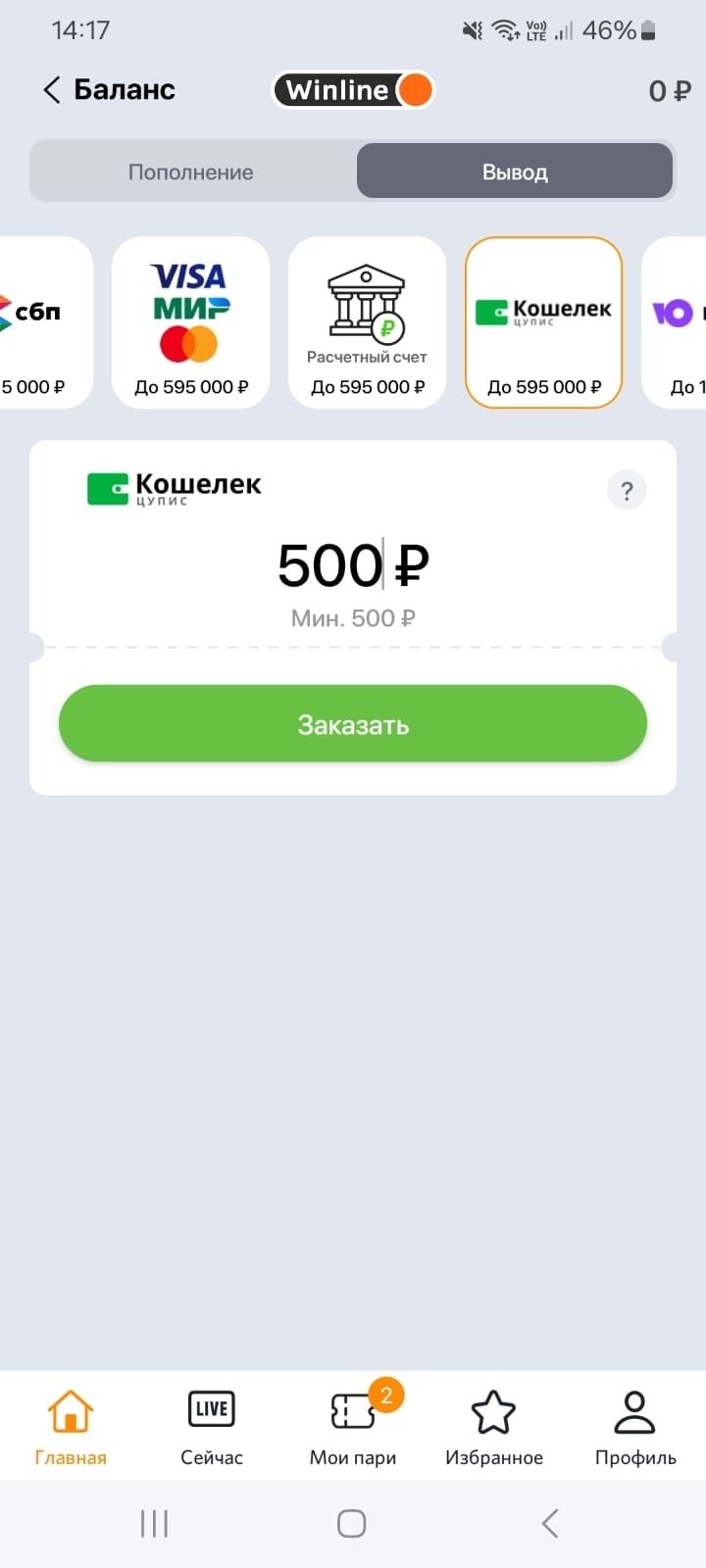Switch to the Пополнение tab
Screen dimensions: 706x1568
click(x=191, y=172)
